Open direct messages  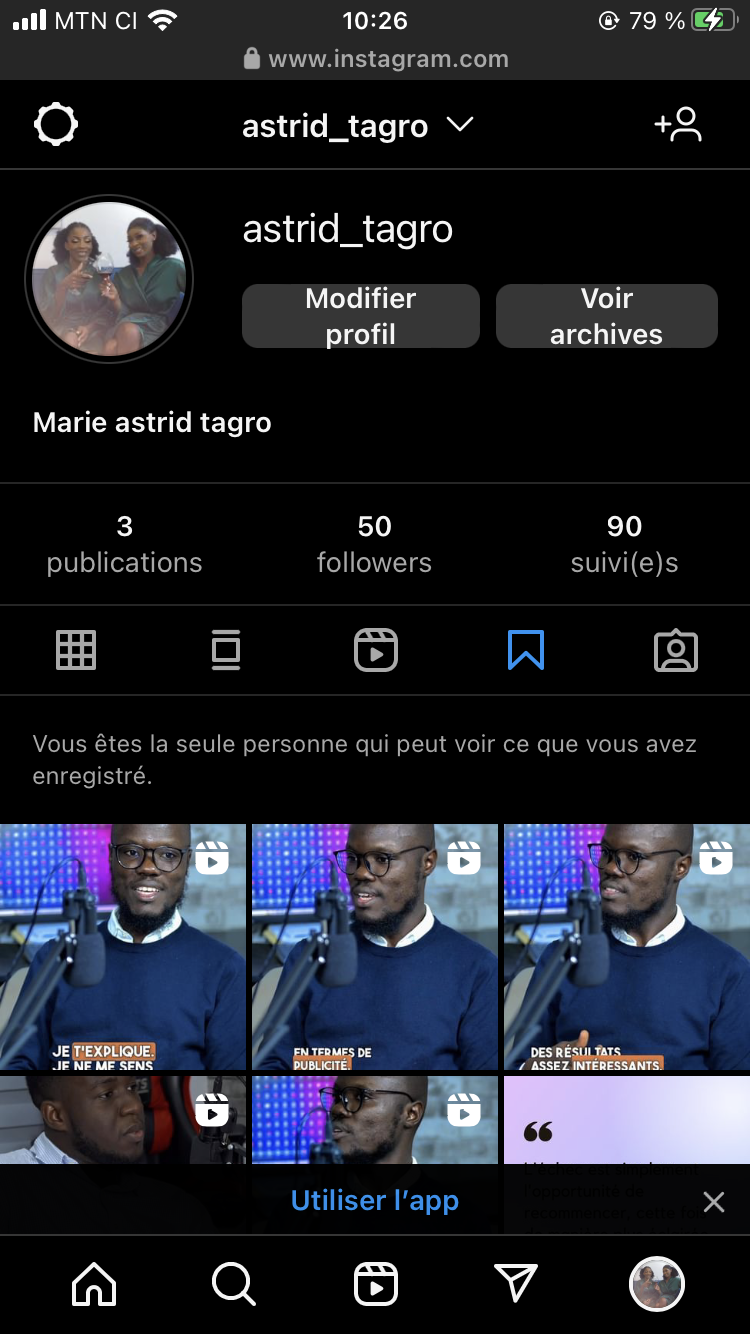pos(517,1284)
